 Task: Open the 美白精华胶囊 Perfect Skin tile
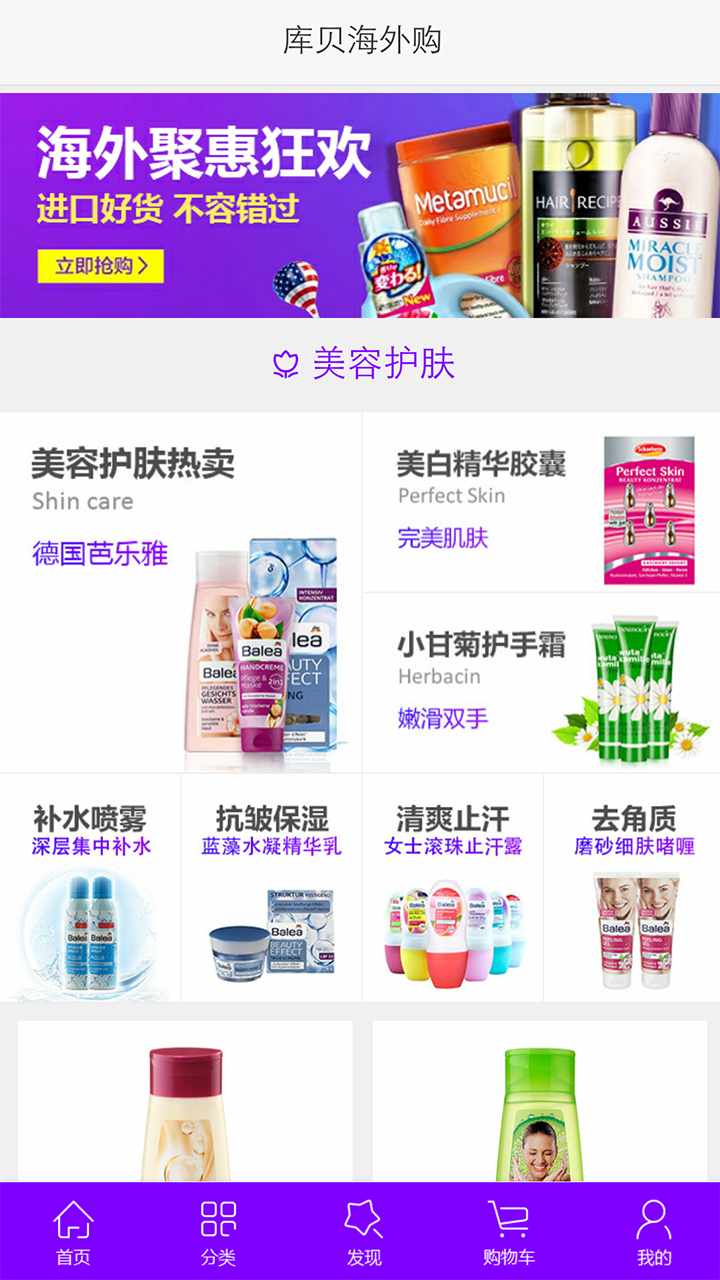[x=540, y=502]
